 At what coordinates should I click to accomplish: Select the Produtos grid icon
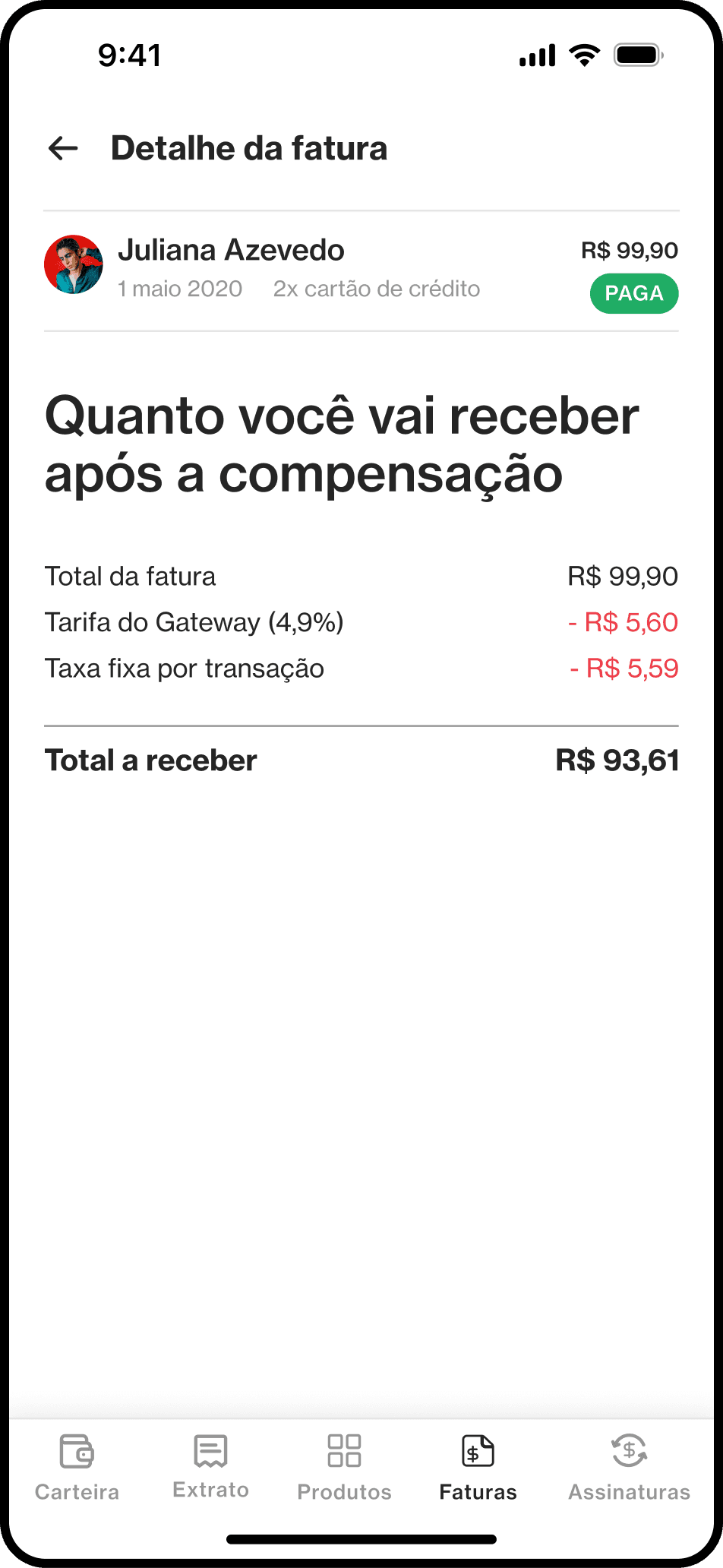[x=343, y=1449]
